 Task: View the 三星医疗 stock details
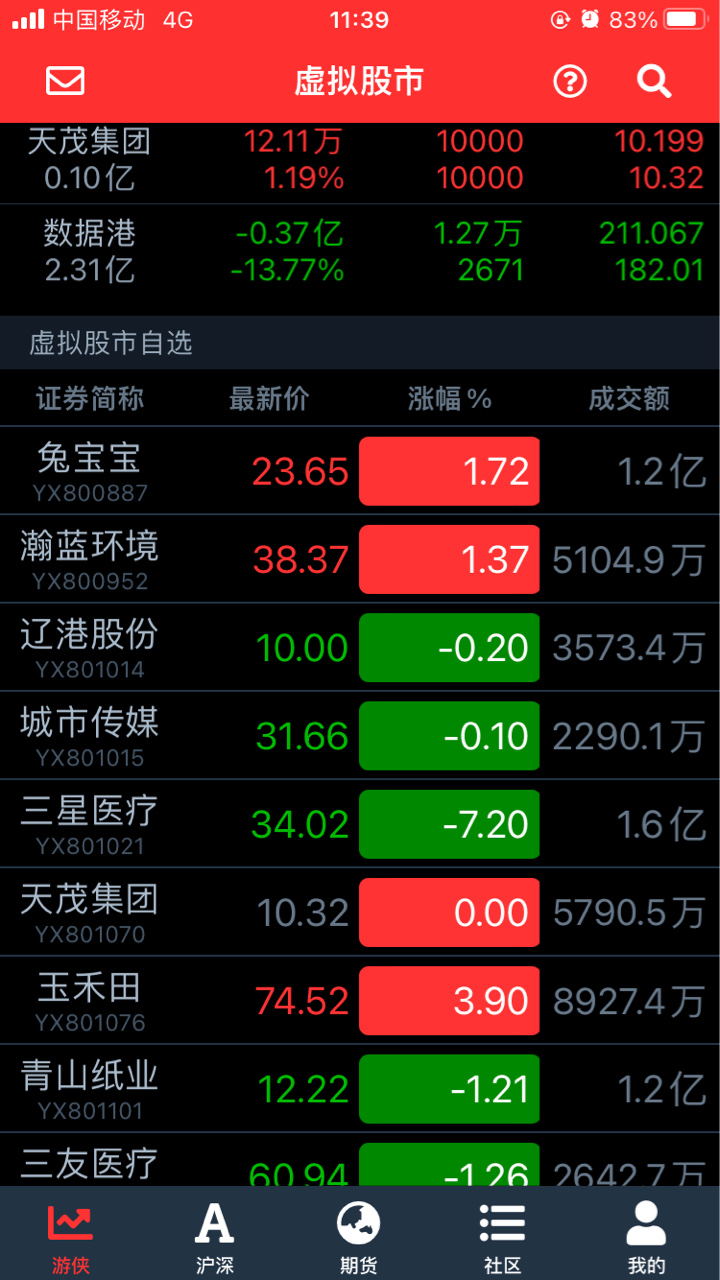(x=360, y=824)
